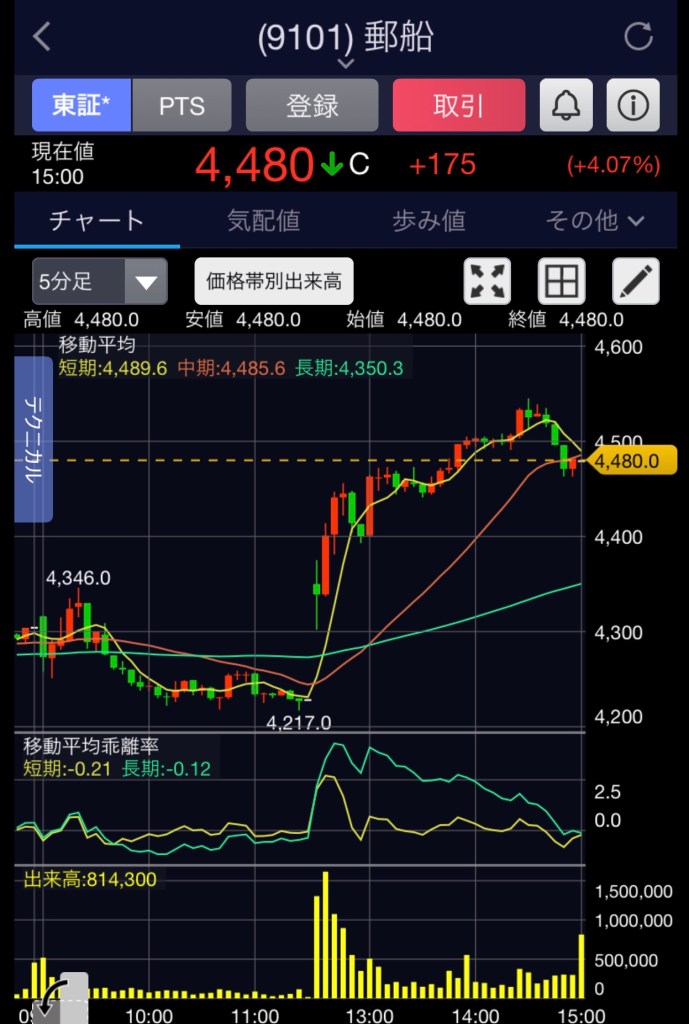Select the チャート tab
The height and width of the screenshot is (1024, 689).
click(97, 221)
